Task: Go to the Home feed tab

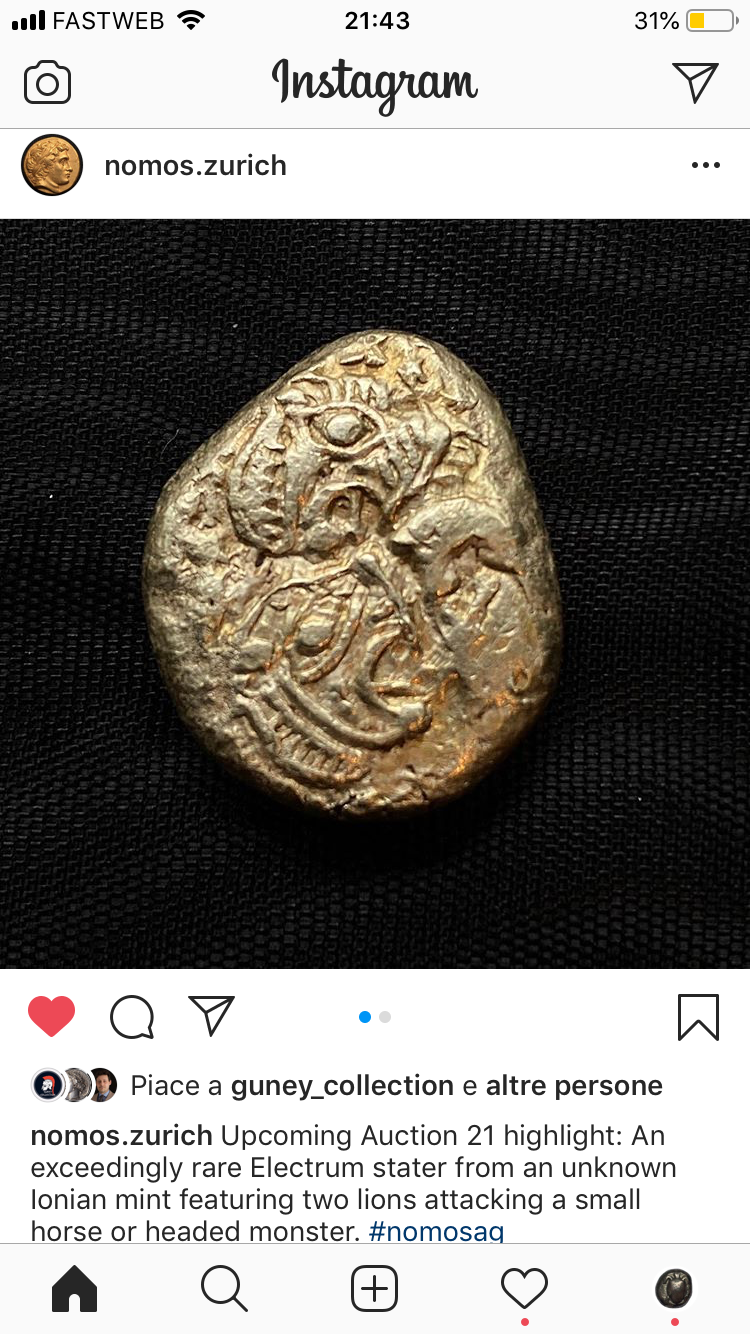Action: (74, 1289)
